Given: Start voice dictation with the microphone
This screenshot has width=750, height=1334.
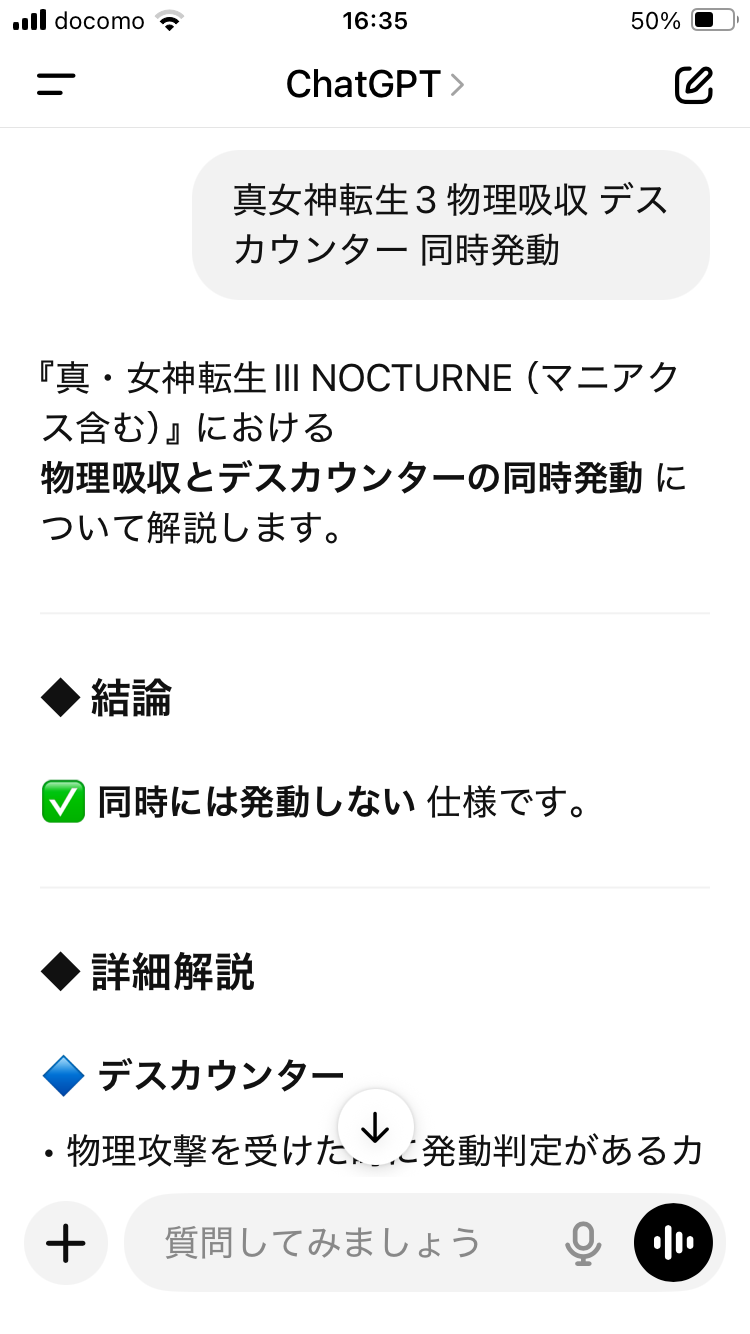Looking at the screenshot, I should click(x=583, y=1243).
